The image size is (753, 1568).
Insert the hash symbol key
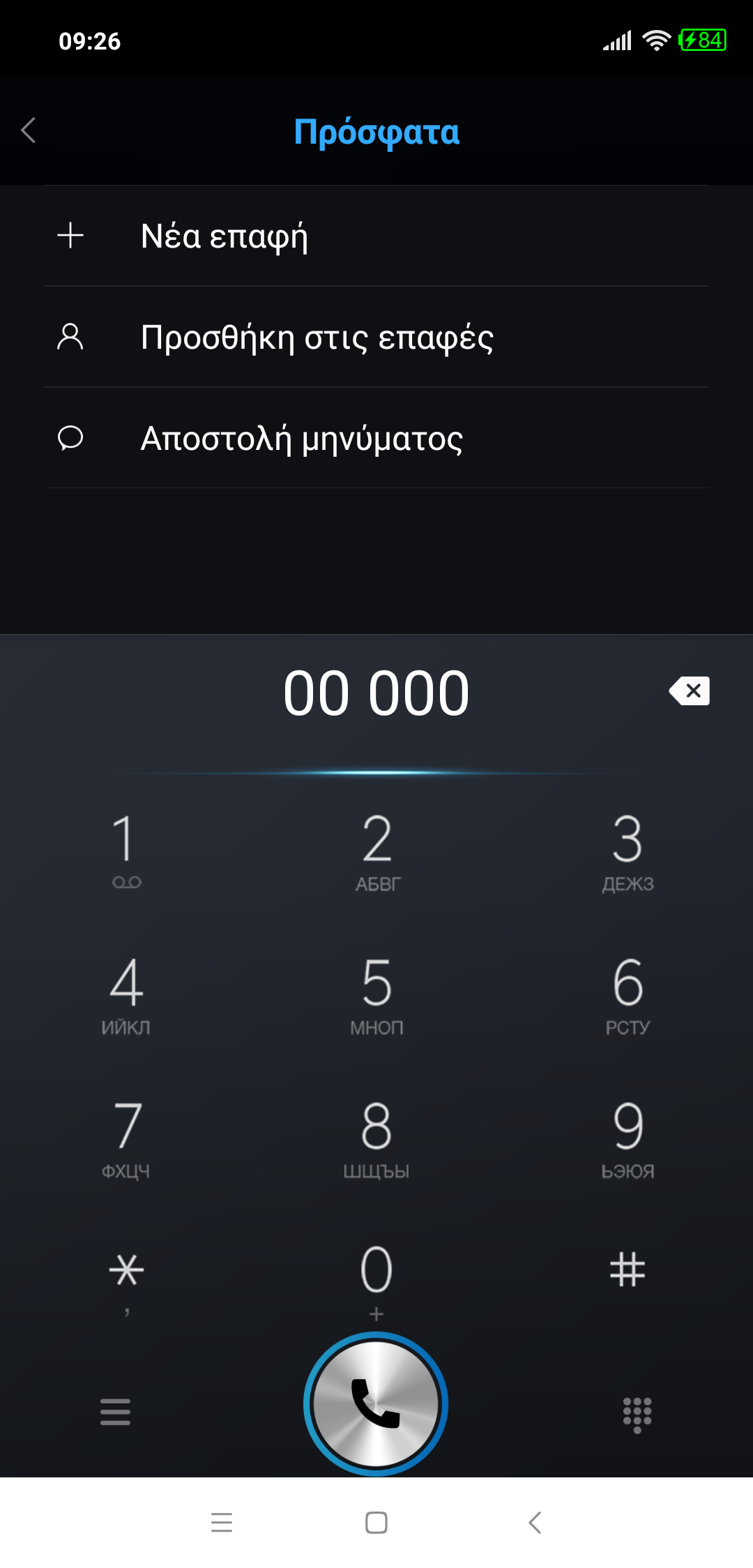click(627, 1269)
